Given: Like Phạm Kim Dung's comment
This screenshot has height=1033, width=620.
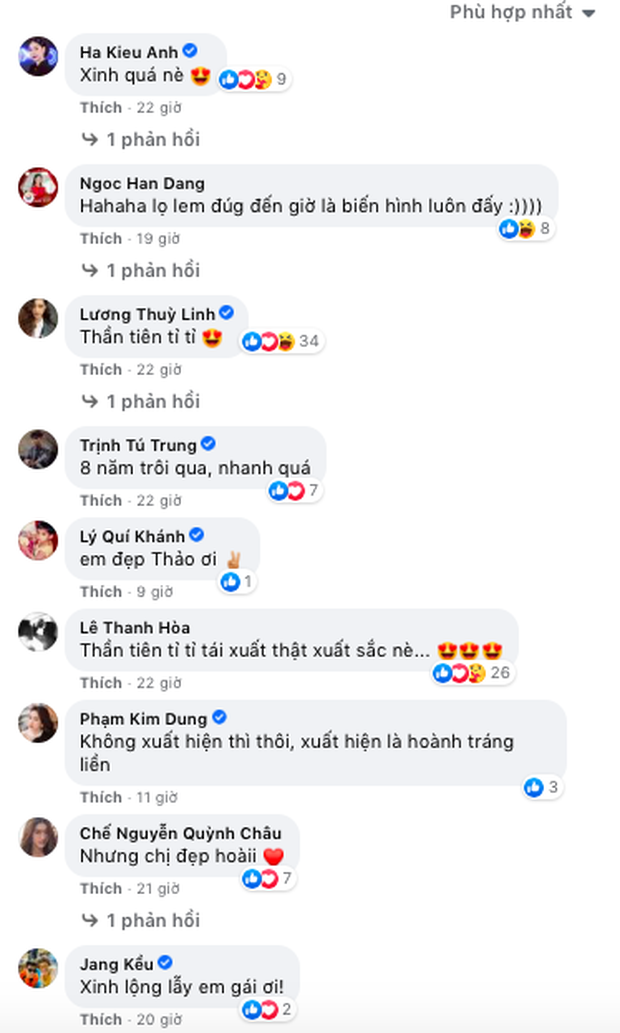Looking at the screenshot, I should point(100,797).
